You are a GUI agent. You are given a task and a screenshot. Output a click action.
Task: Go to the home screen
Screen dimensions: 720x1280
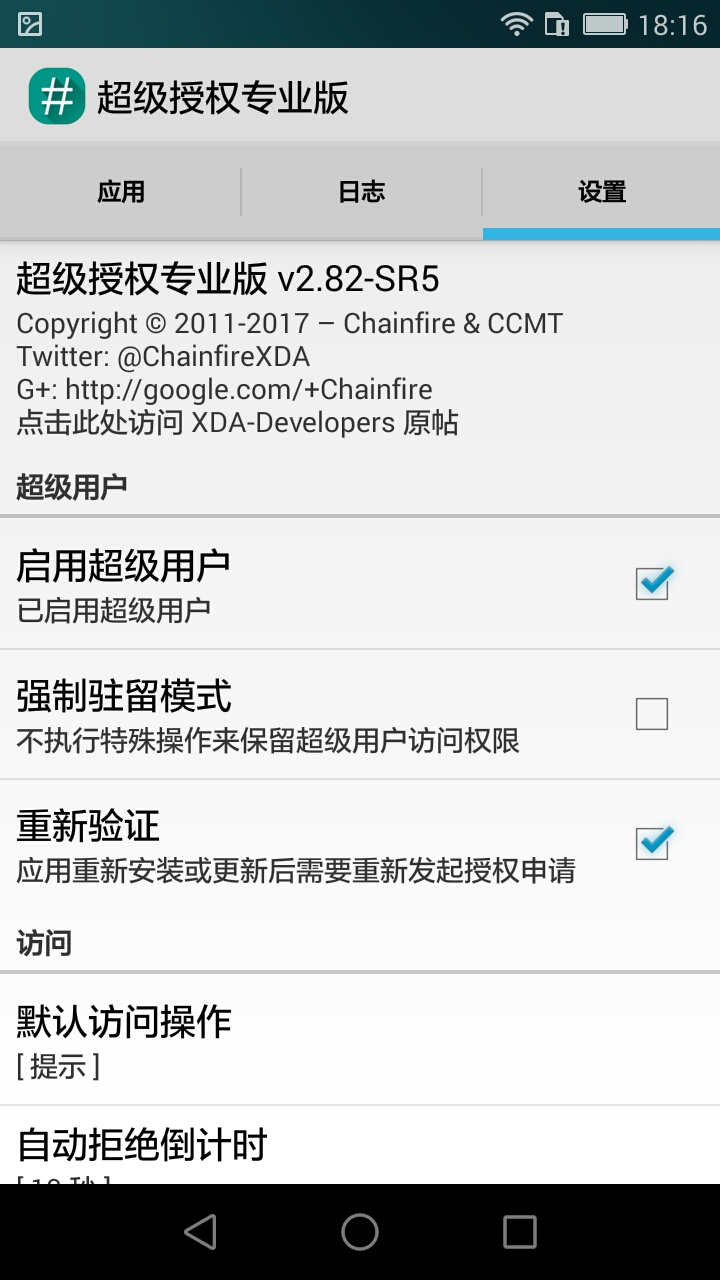[x=360, y=1232]
